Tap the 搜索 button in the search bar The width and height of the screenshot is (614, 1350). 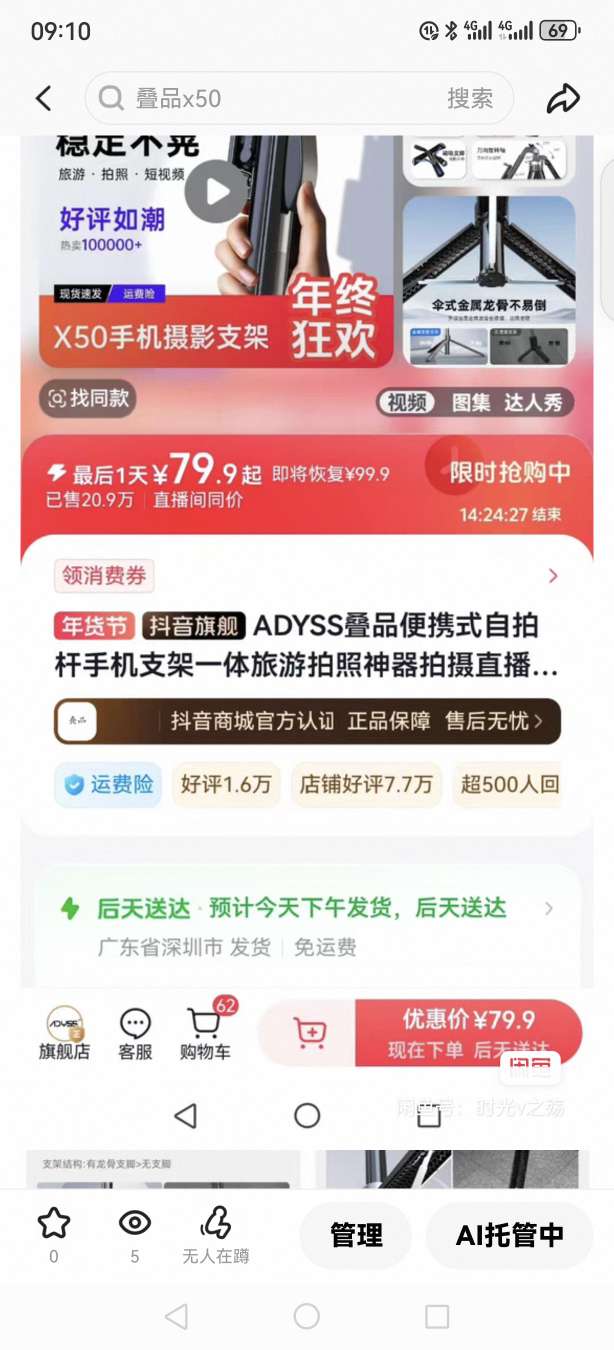(469, 98)
